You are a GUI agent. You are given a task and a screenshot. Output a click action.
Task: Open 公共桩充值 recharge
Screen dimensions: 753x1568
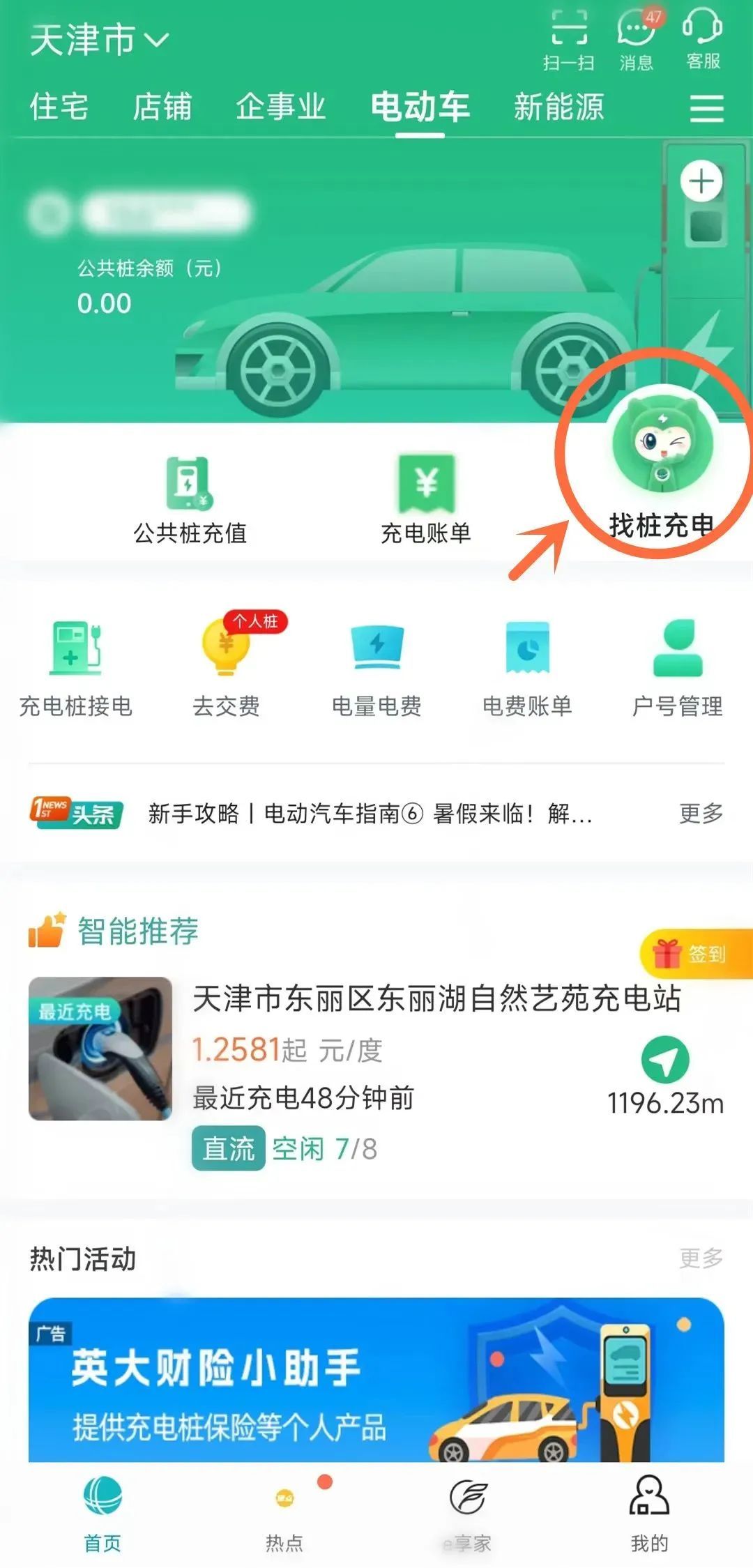pos(190,499)
